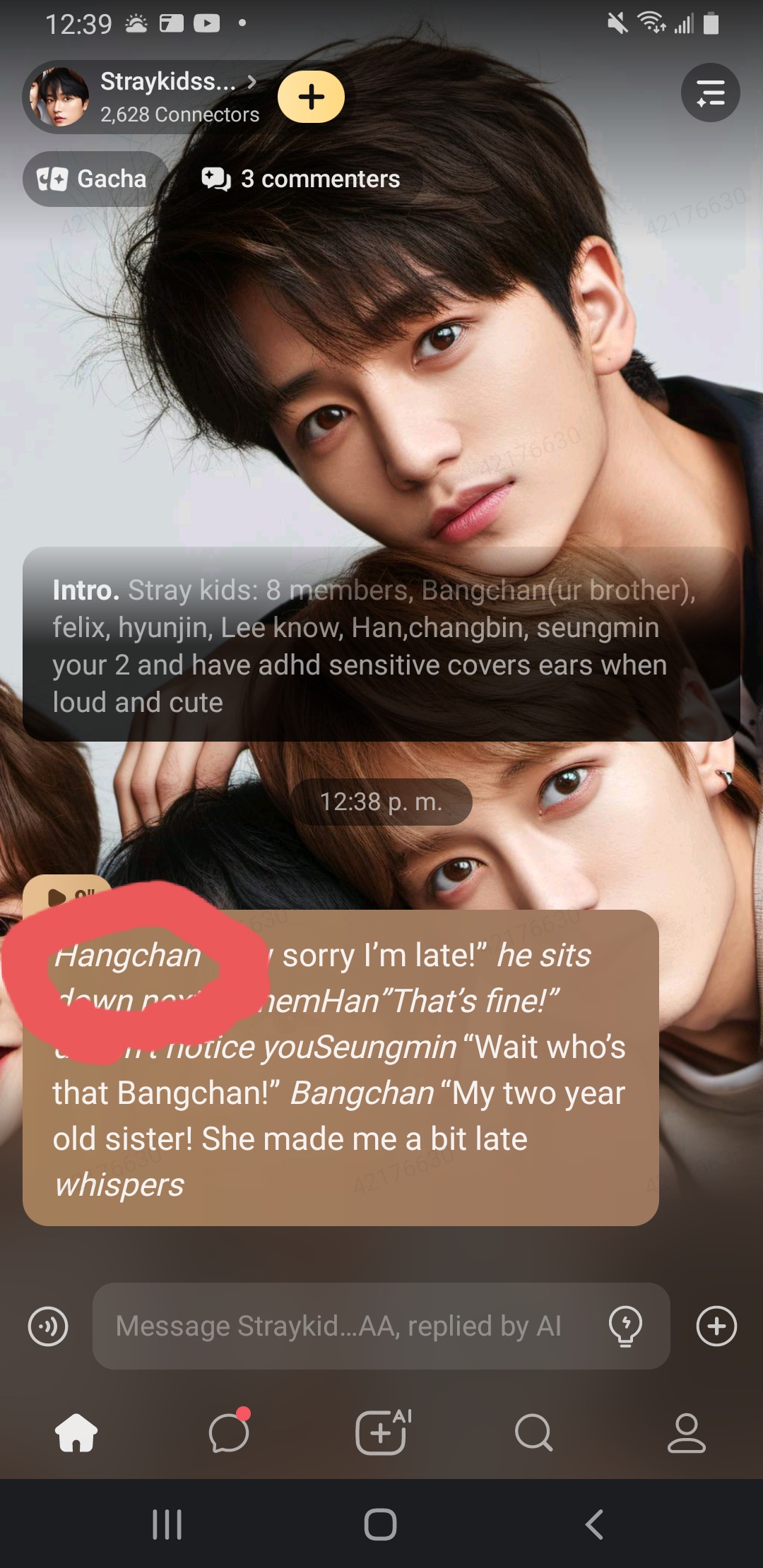Go to the Home tab
This screenshot has width=763, height=1568.
tap(76, 1432)
